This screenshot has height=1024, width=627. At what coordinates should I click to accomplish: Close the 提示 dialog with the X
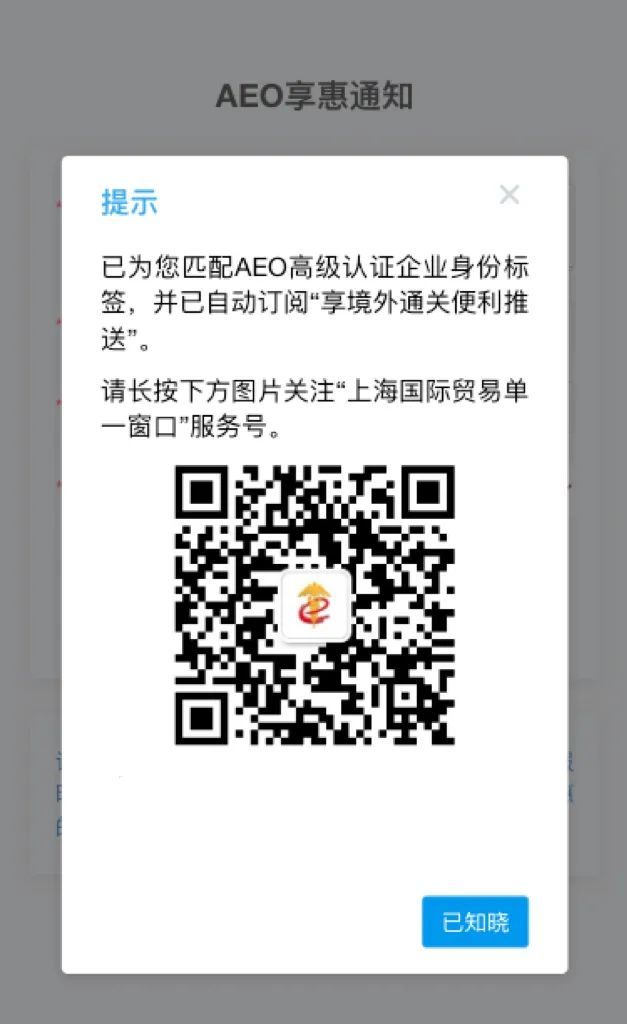pos(509,195)
